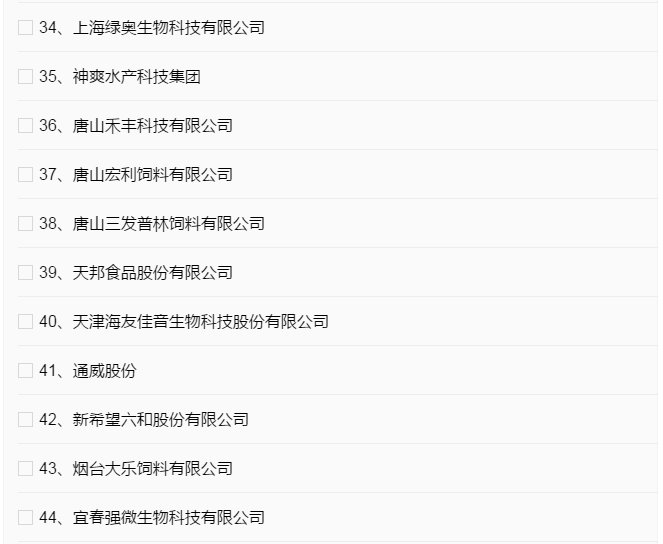Screen dimensions: 663x544
Task: Check 新希望六和股份有限公司 option
Action: click(x=26, y=420)
